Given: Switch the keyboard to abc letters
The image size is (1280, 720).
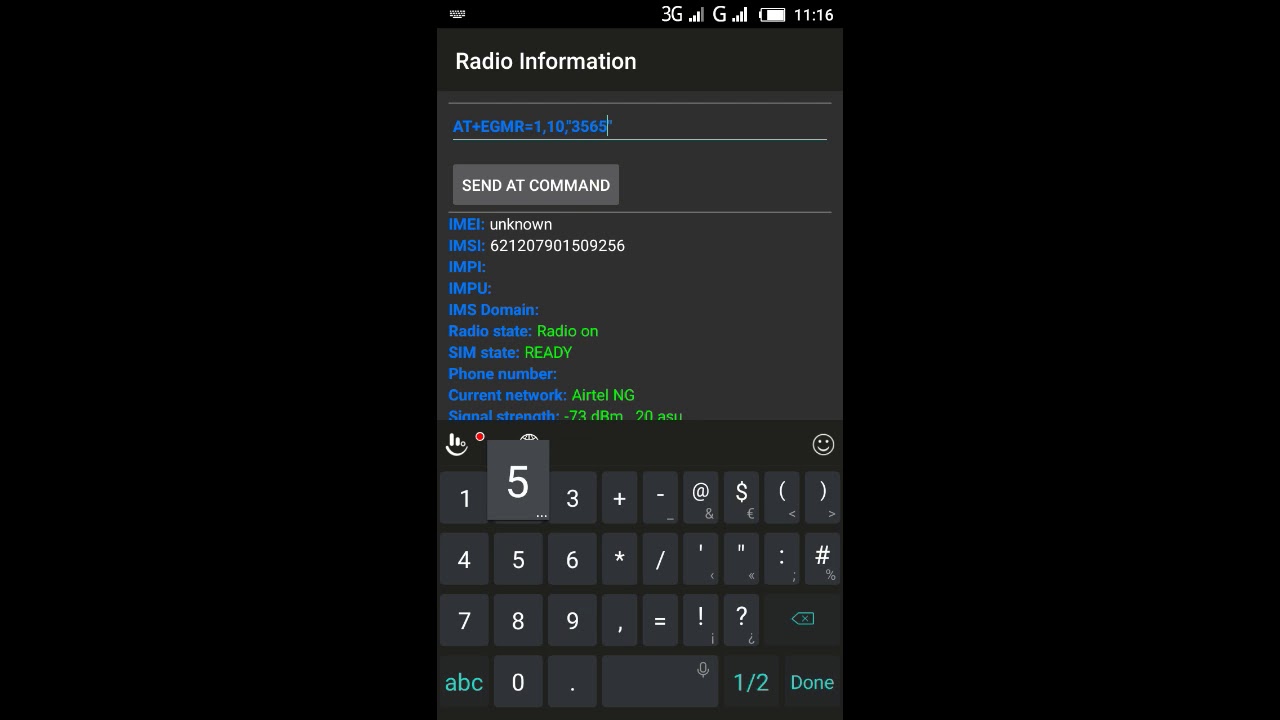Looking at the screenshot, I should coord(464,682).
